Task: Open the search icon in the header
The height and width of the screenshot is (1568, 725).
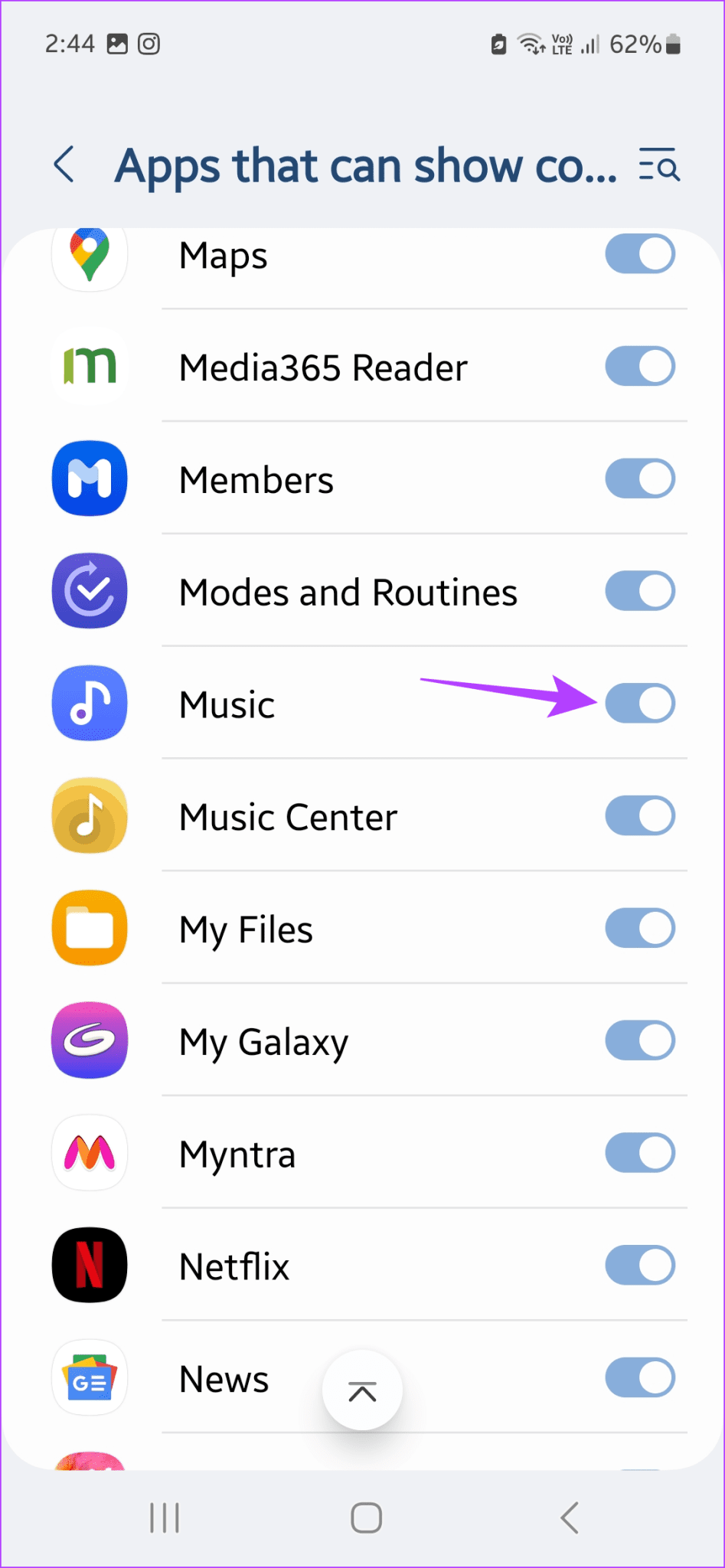Action: pos(658,166)
